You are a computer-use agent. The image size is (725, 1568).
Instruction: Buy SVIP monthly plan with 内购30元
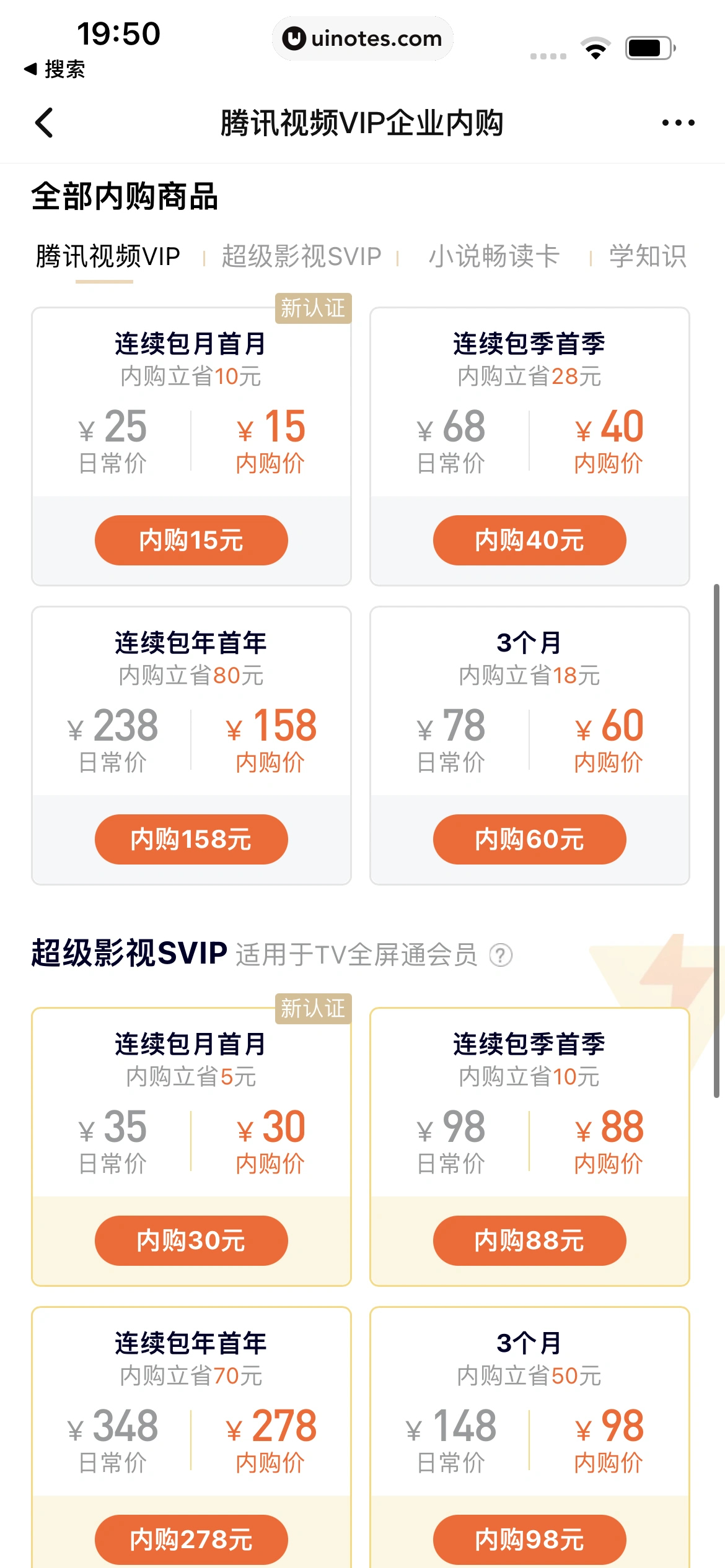point(191,1240)
